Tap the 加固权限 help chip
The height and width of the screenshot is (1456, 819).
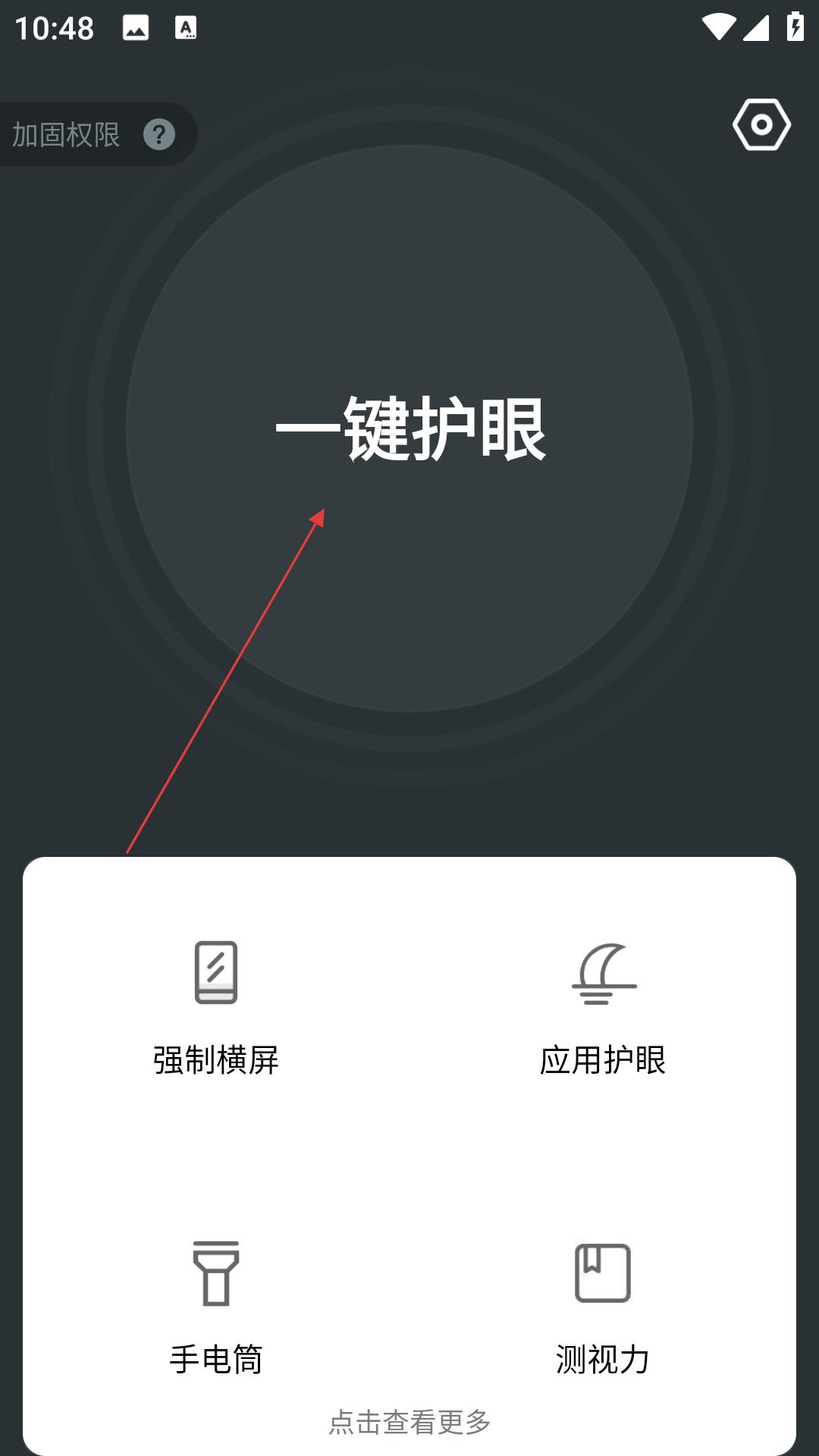click(97, 134)
